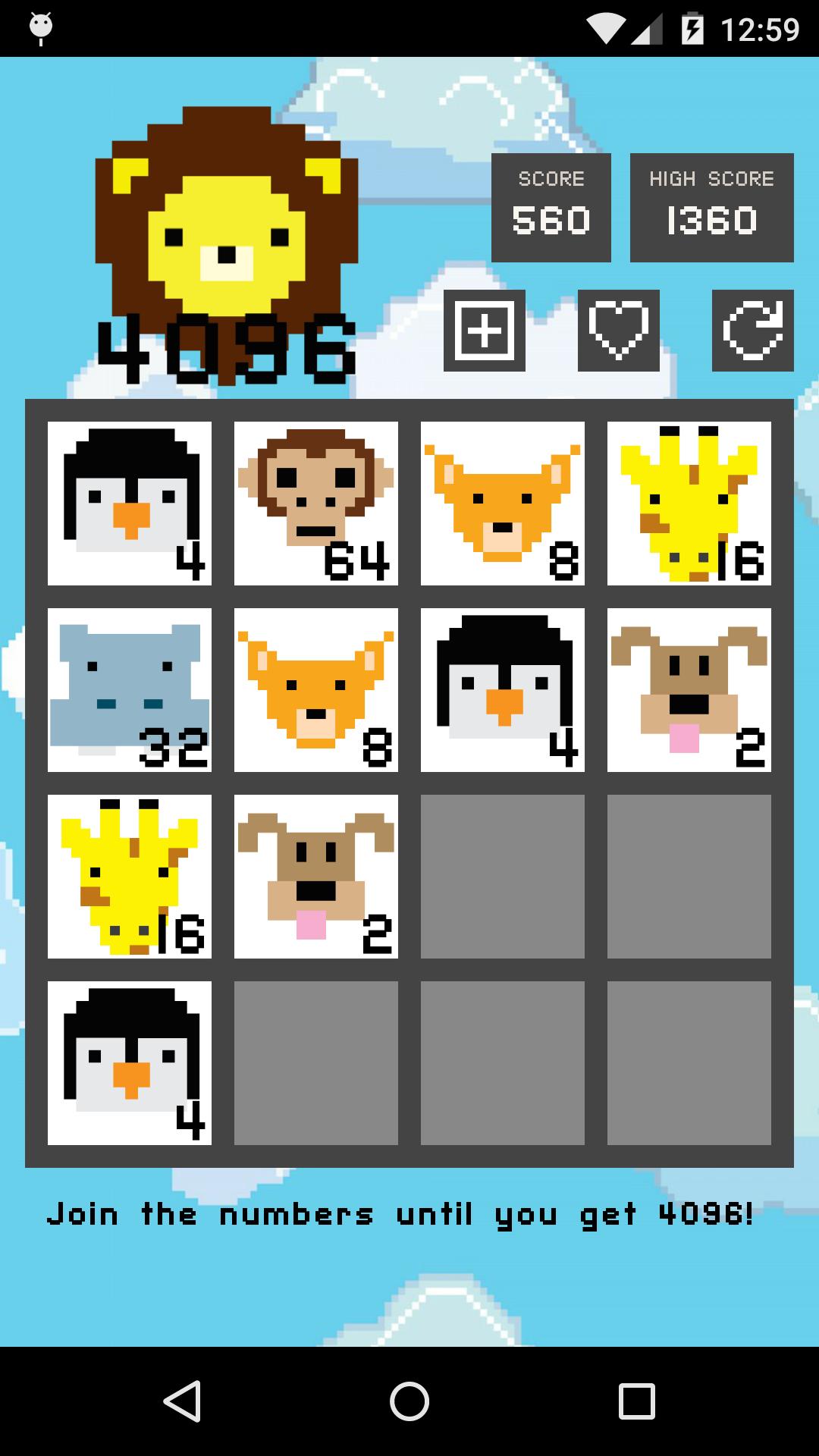Tap the fox tile with value 8
Image resolution: width=819 pixels, height=1456 pixels.
coord(503,504)
